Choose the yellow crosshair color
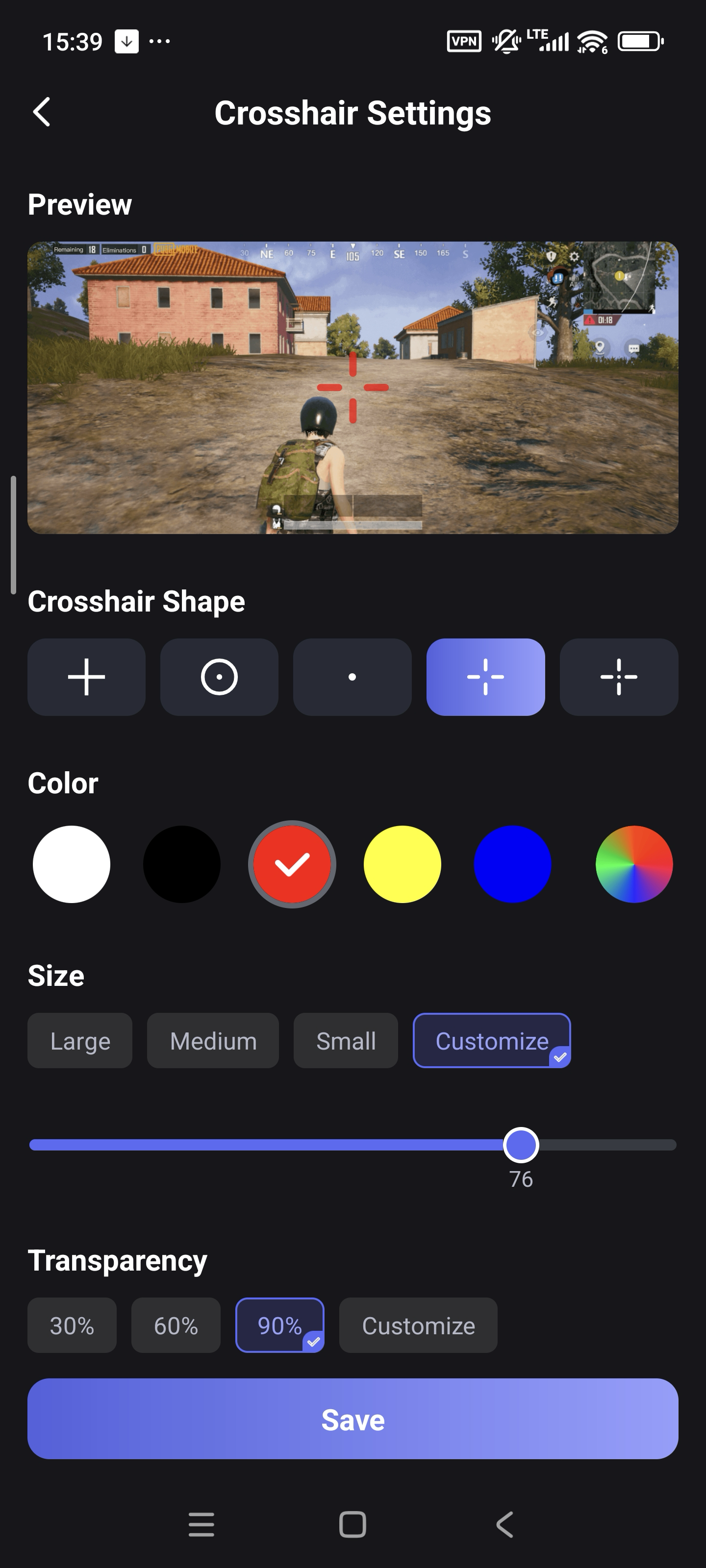706x1568 pixels. coord(402,864)
